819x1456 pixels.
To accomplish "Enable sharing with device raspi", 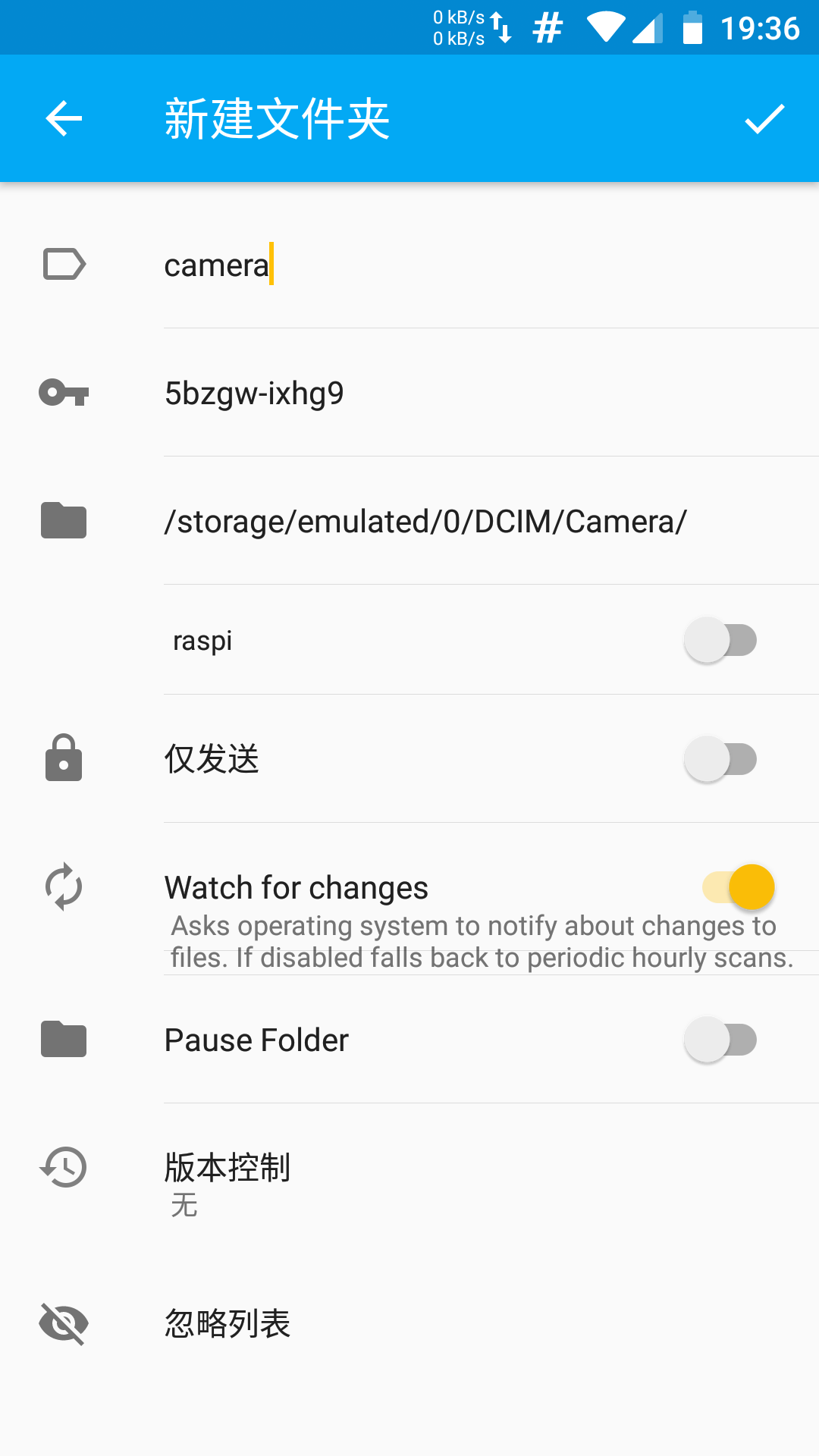I will [x=720, y=641].
